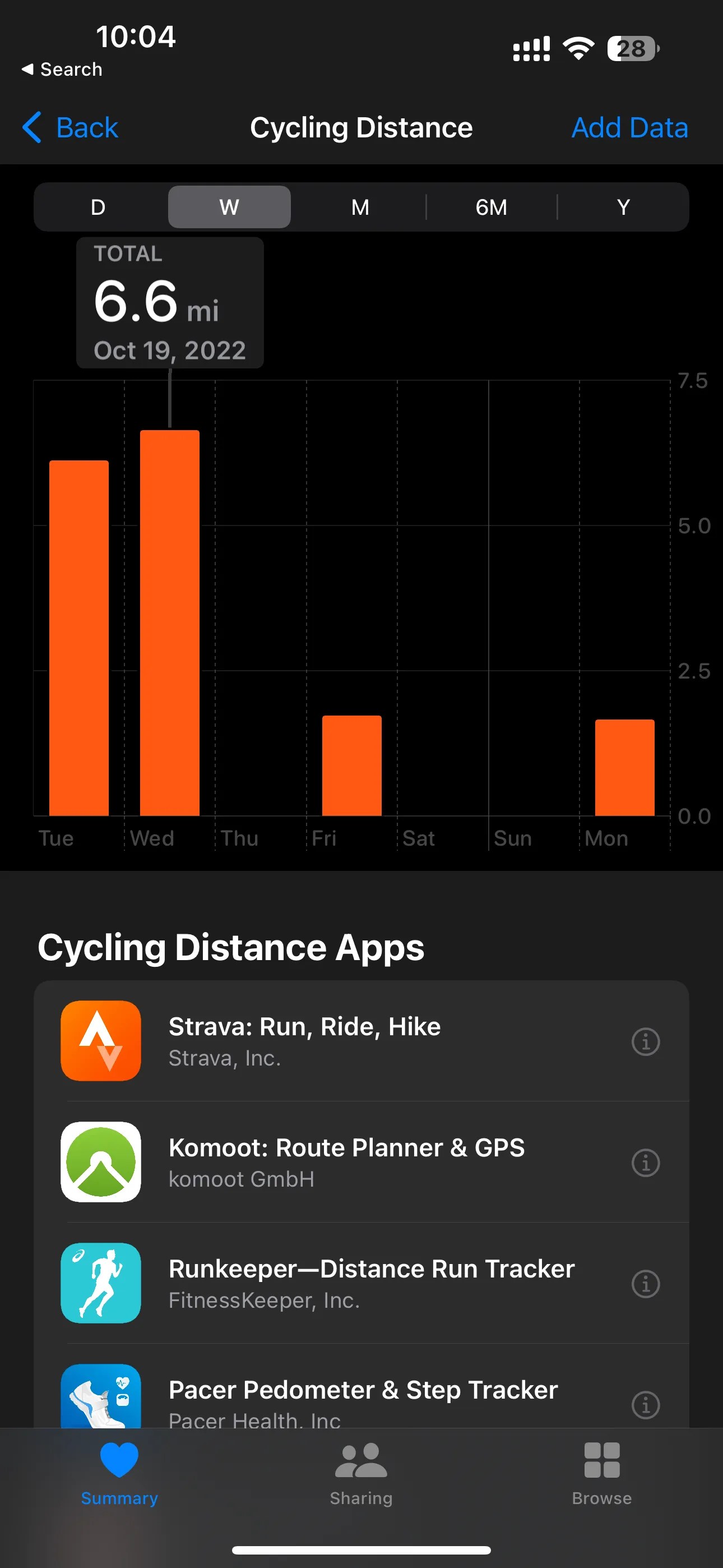Switch chart to the M month view
The width and height of the screenshot is (723, 1568).
point(360,207)
